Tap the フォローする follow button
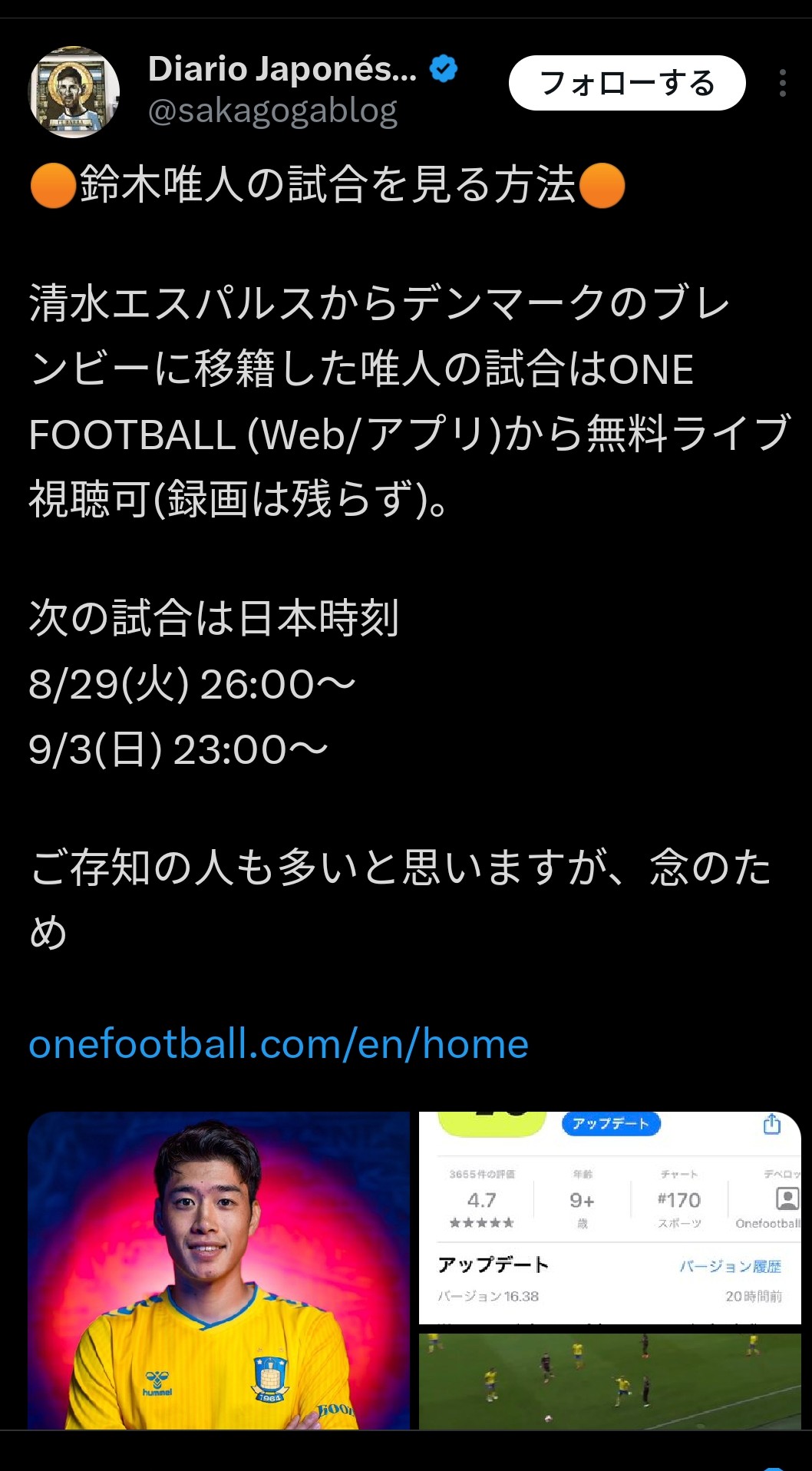The height and width of the screenshot is (1471, 812). (x=626, y=83)
